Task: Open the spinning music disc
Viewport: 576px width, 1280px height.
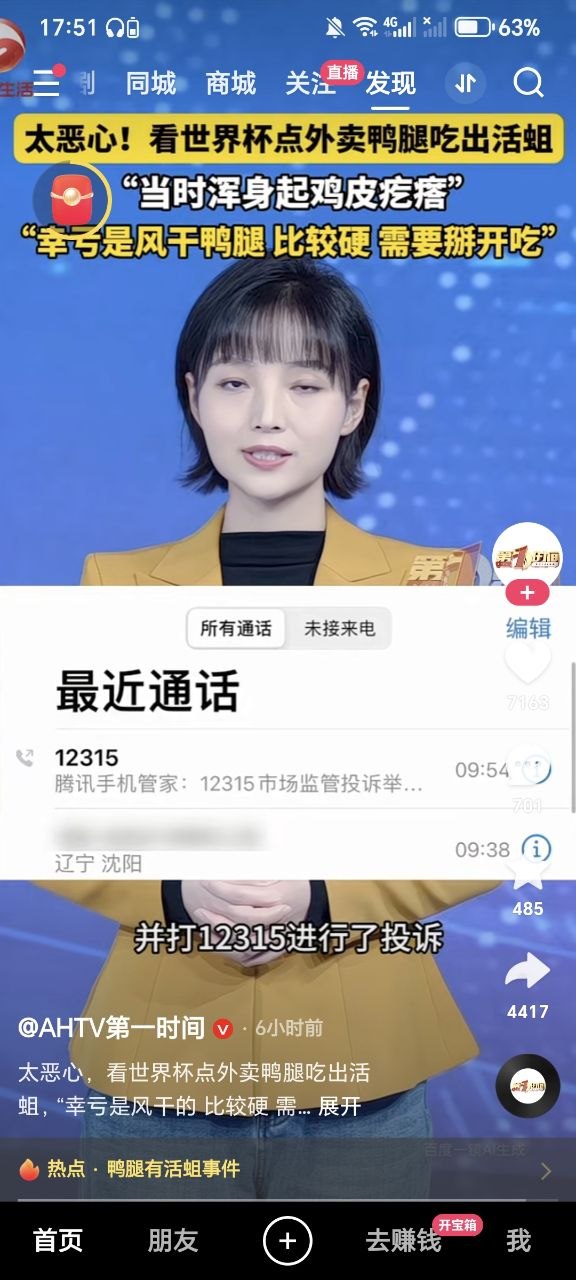Action: coord(528,1086)
